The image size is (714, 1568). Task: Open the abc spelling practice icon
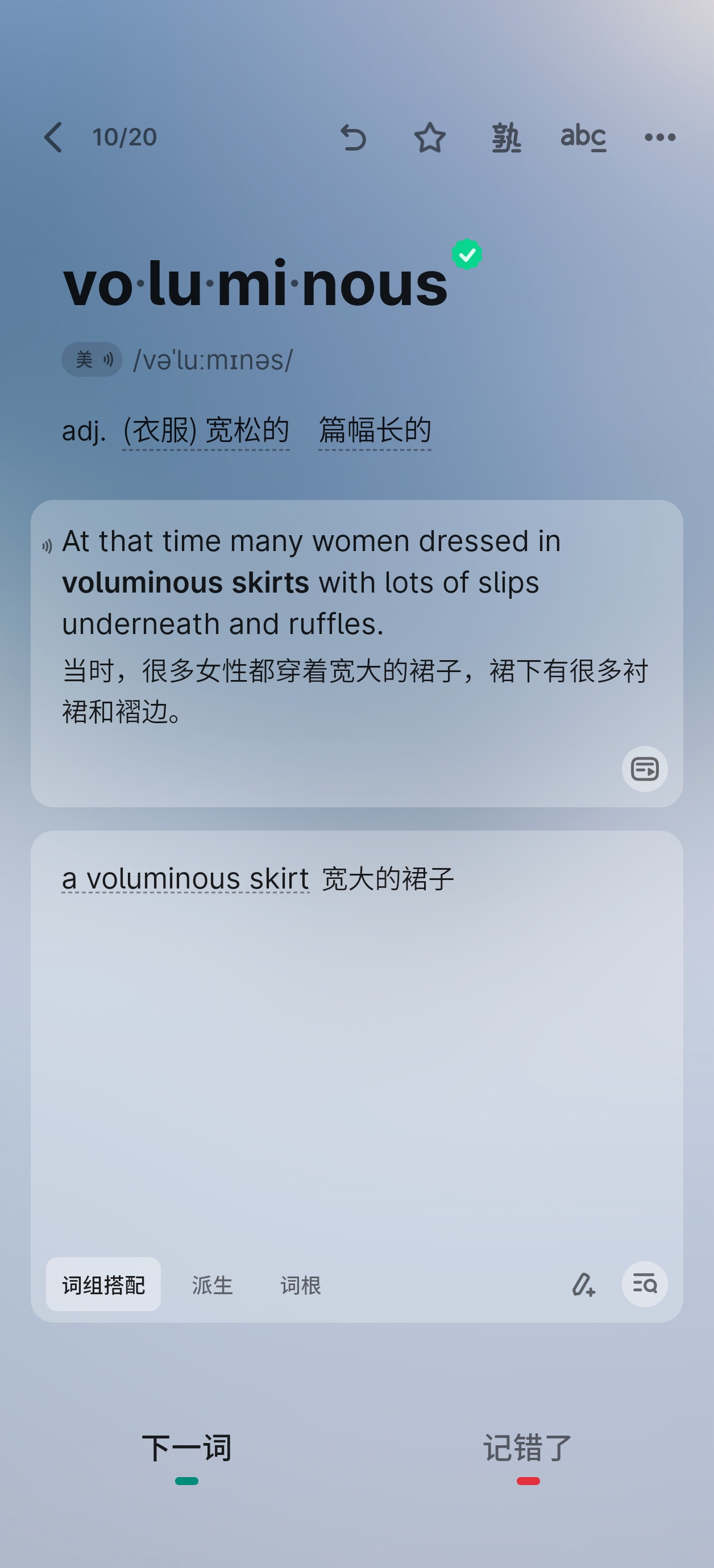point(583,137)
